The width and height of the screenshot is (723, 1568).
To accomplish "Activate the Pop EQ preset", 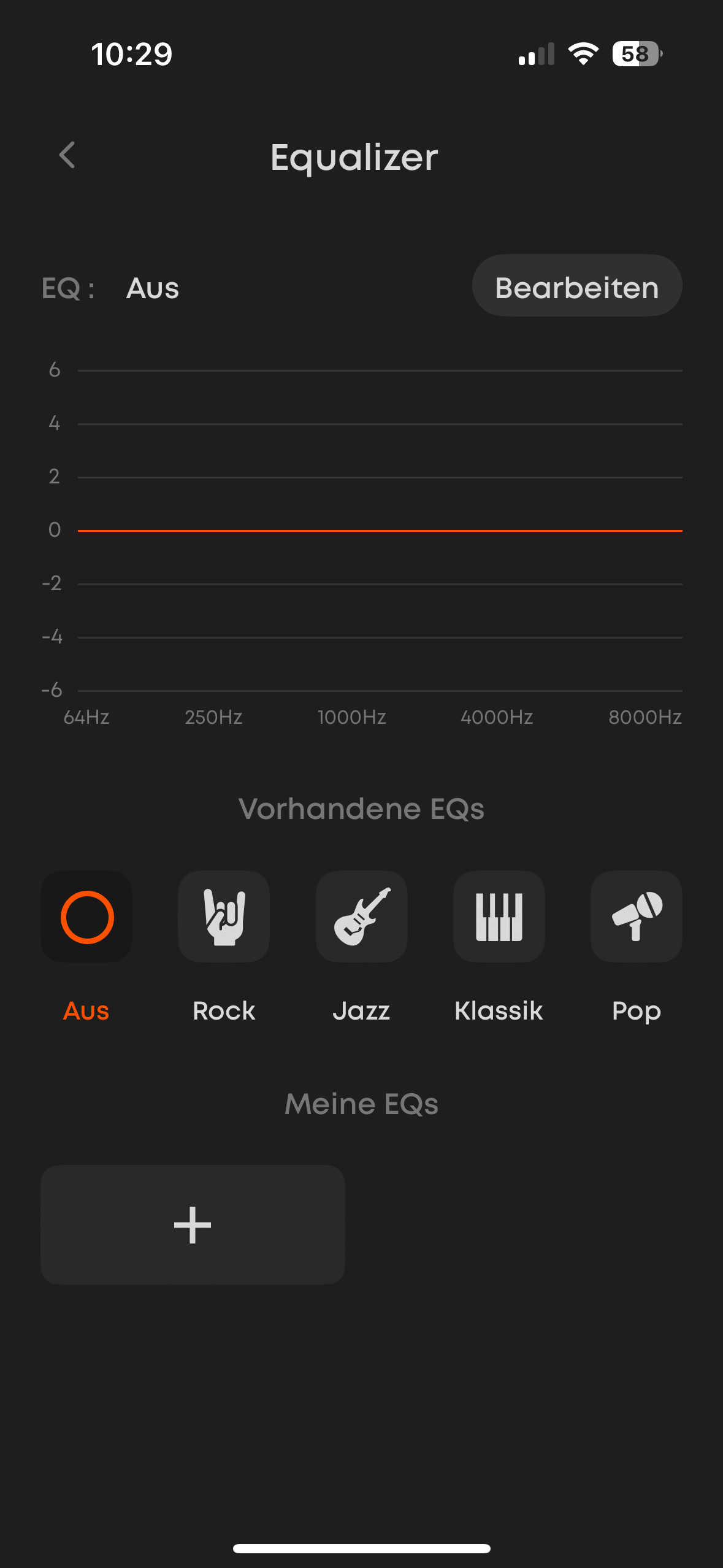I will coord(636,917).
